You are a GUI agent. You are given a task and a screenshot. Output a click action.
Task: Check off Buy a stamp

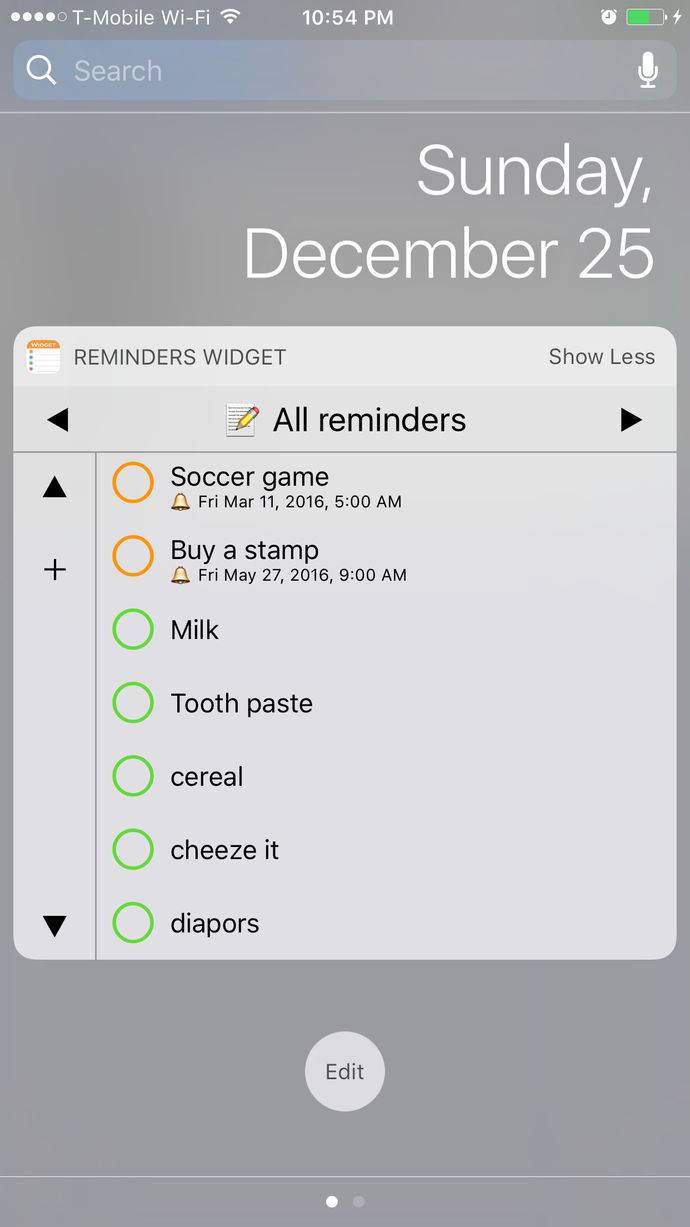[133, 556]
